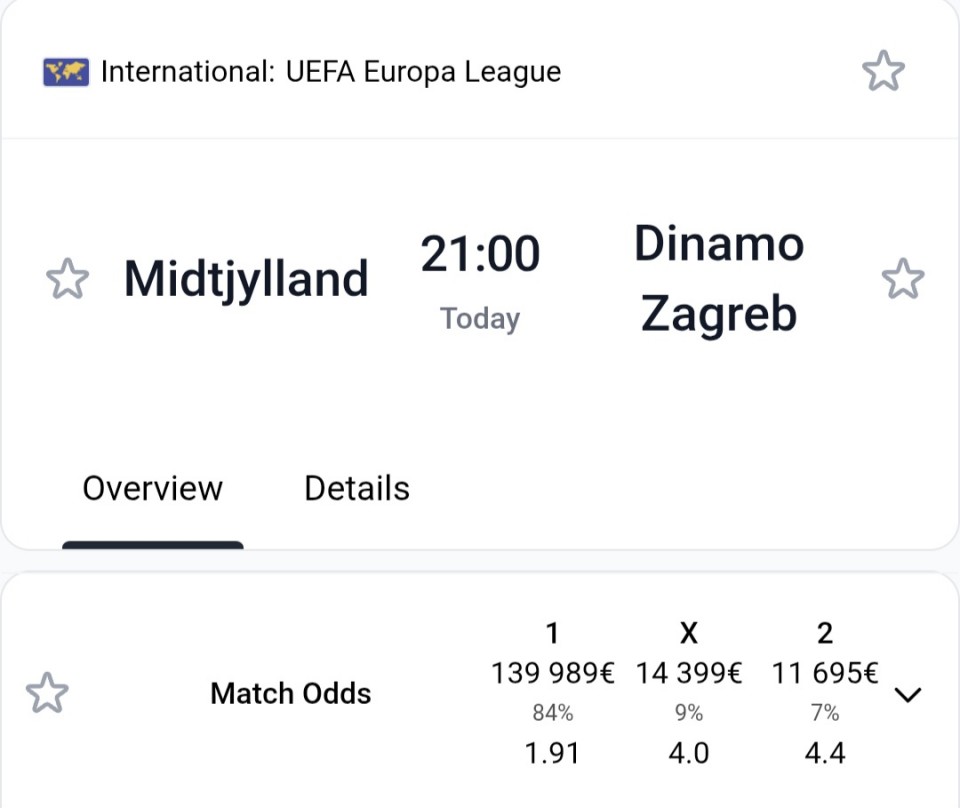Star the Dinamo Zagreb team

point(902,279)
